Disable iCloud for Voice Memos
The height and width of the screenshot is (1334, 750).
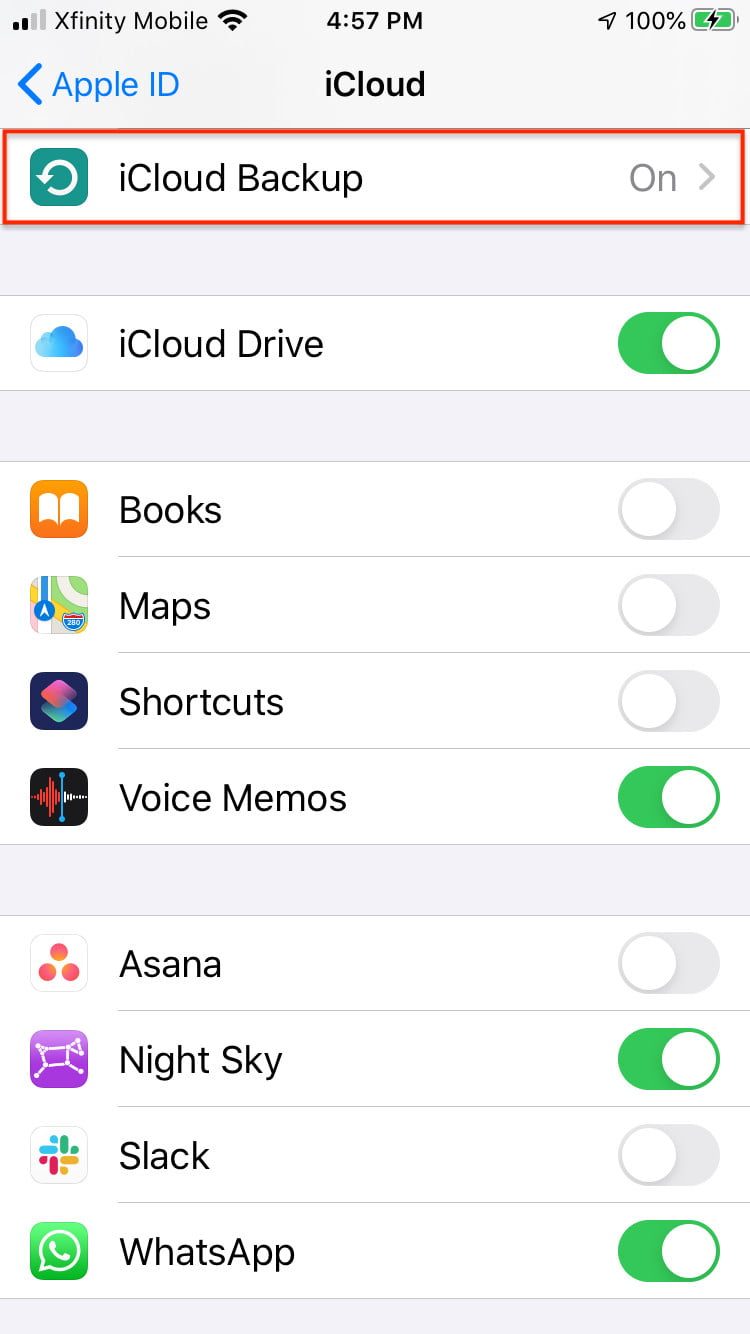668,797
